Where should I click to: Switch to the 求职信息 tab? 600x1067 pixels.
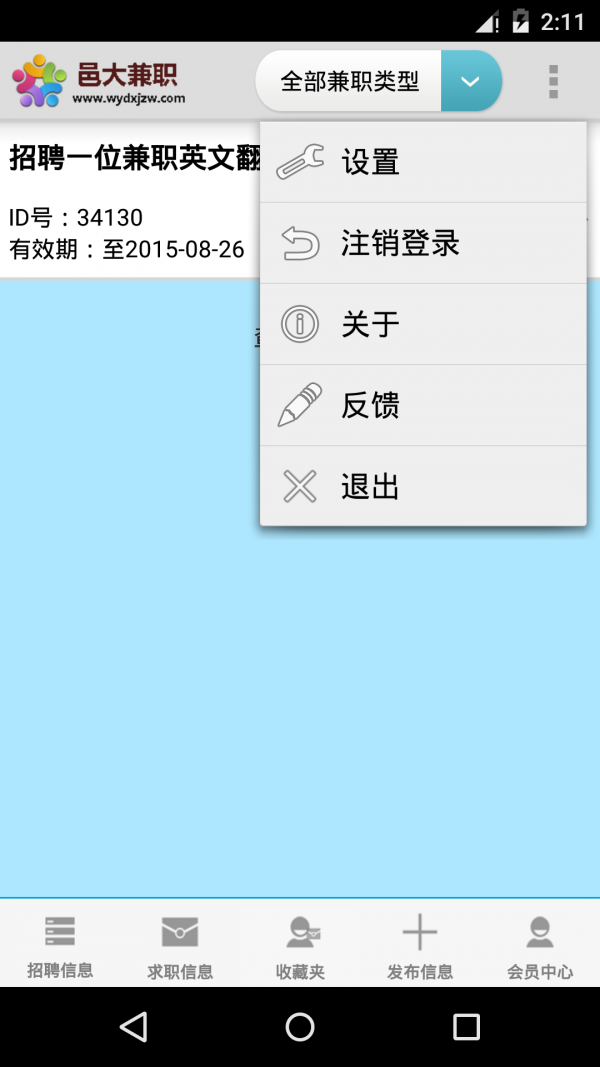(180, 943)
